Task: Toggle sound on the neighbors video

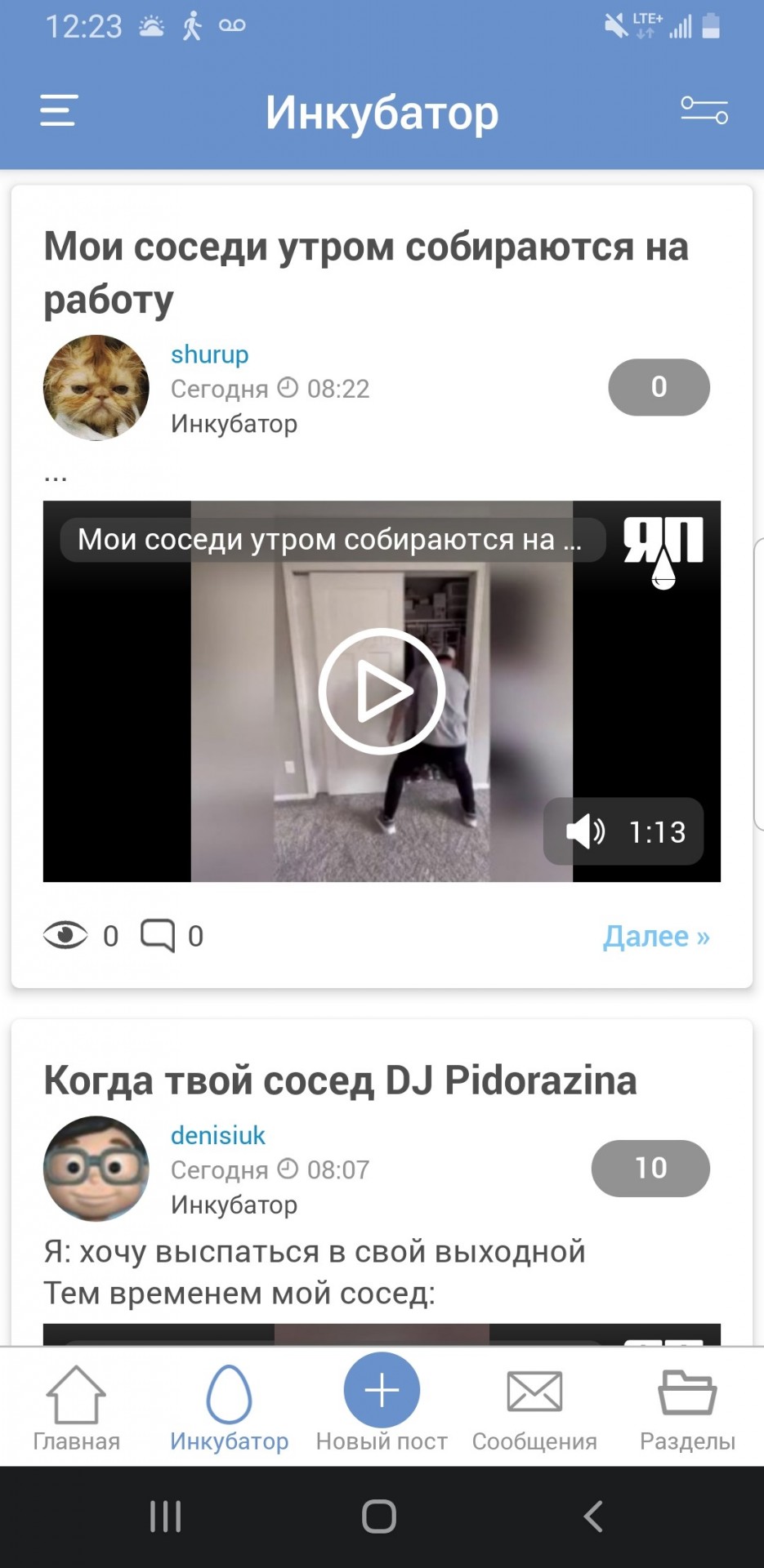Action: (x=586, y=831)
